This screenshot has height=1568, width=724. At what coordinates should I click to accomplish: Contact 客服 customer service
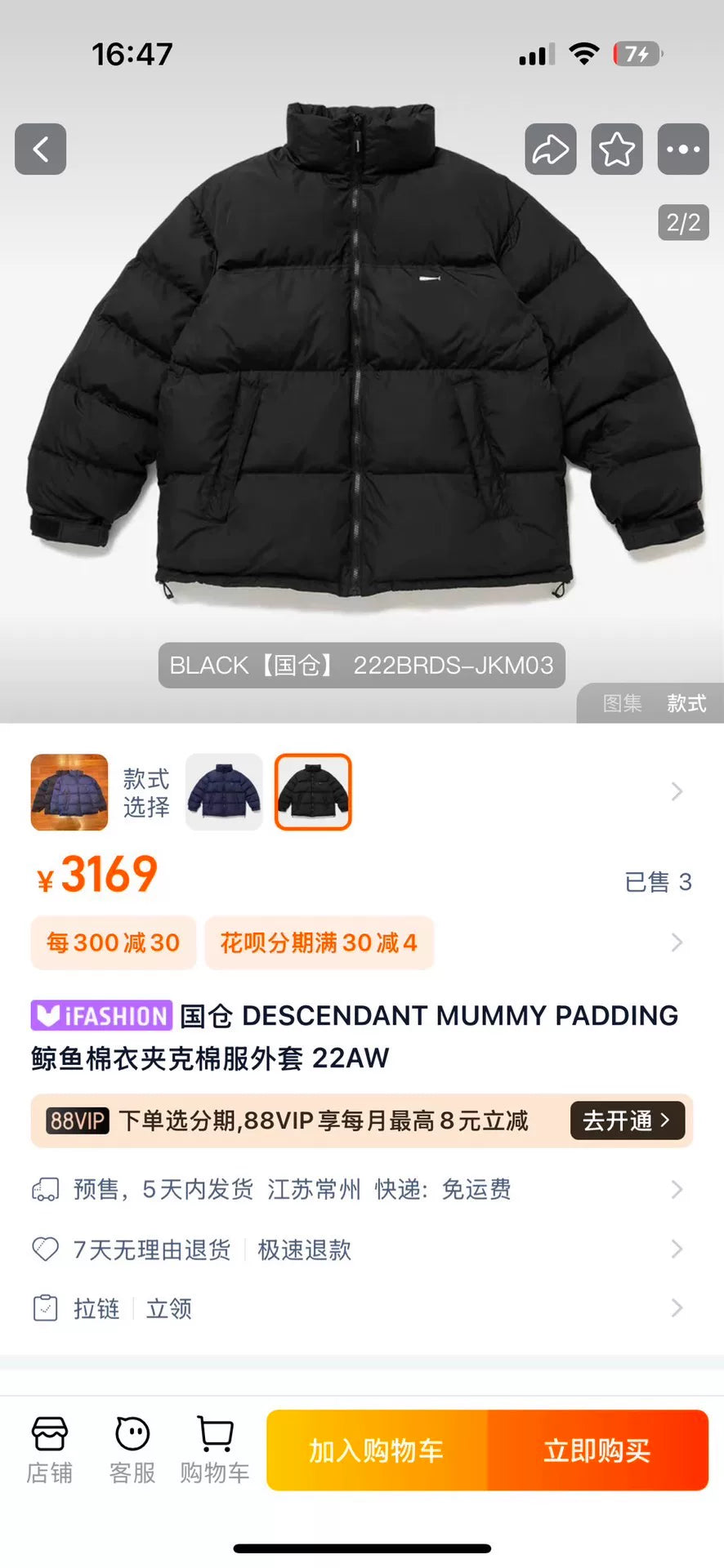[132, 1450]
